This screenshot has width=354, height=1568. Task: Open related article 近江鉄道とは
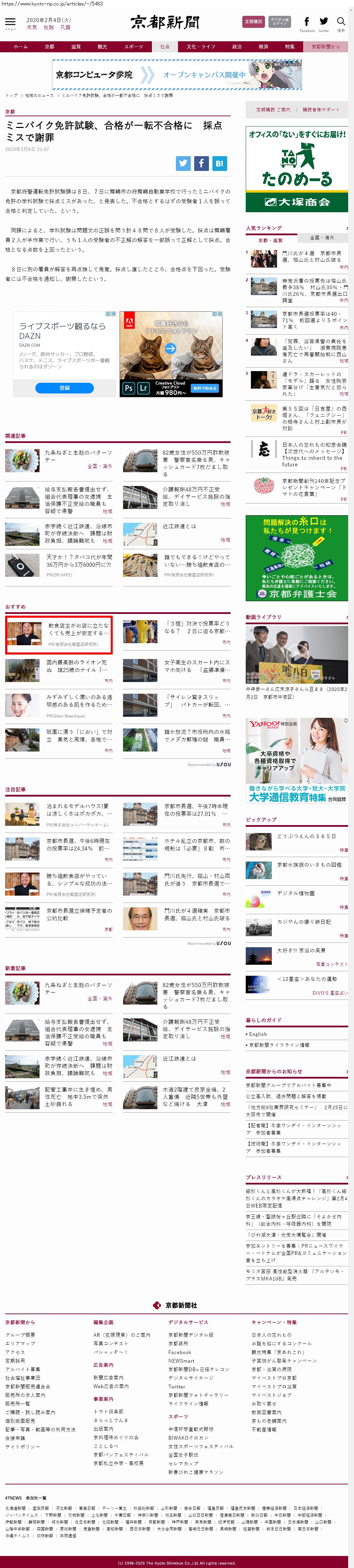point(179,527)
